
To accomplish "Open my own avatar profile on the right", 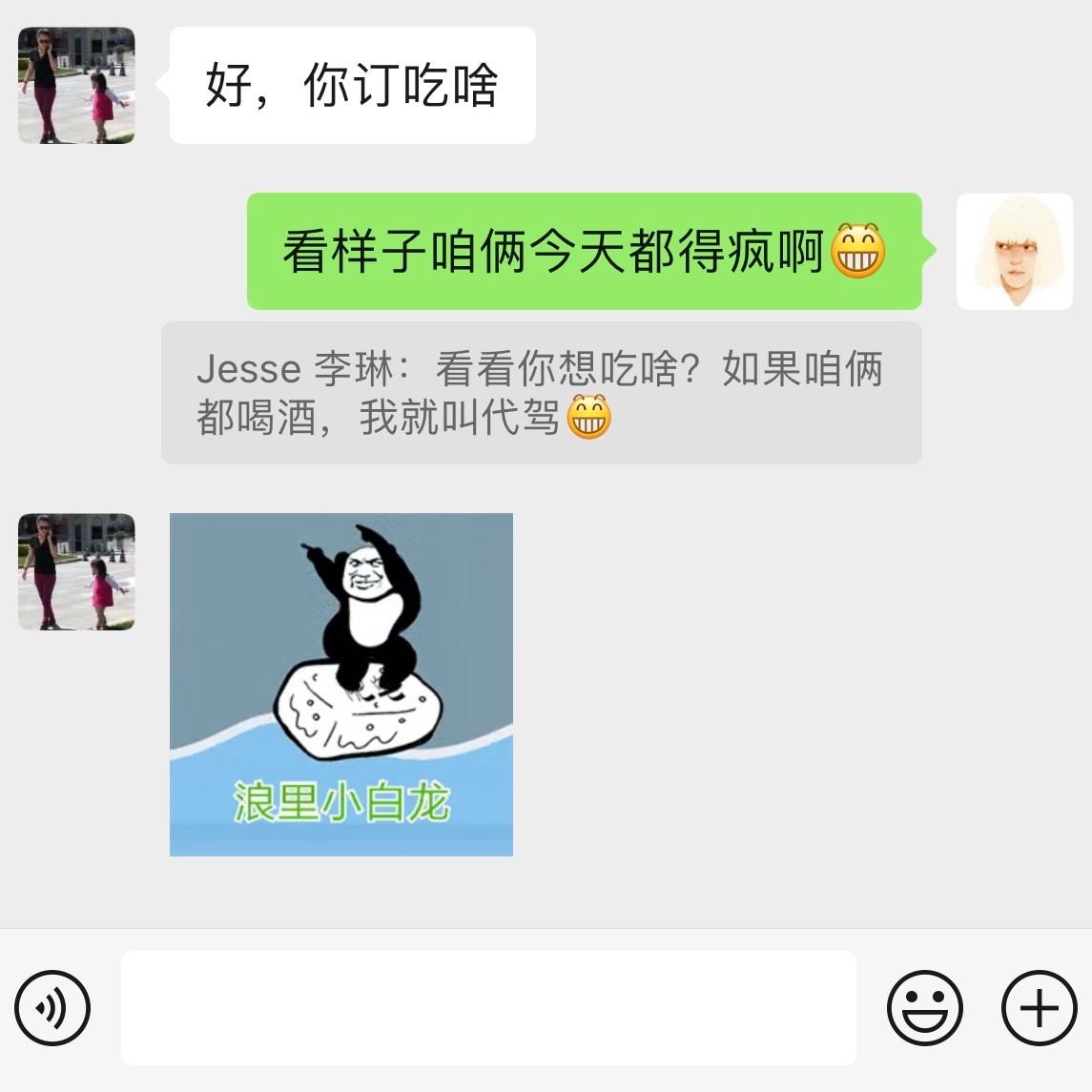I will [1014, 252].
